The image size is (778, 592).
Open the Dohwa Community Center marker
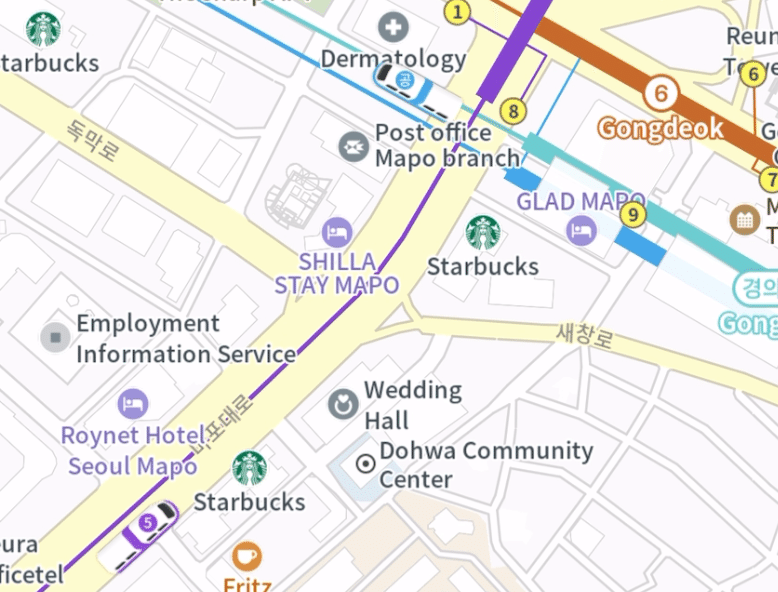[366, 463]
